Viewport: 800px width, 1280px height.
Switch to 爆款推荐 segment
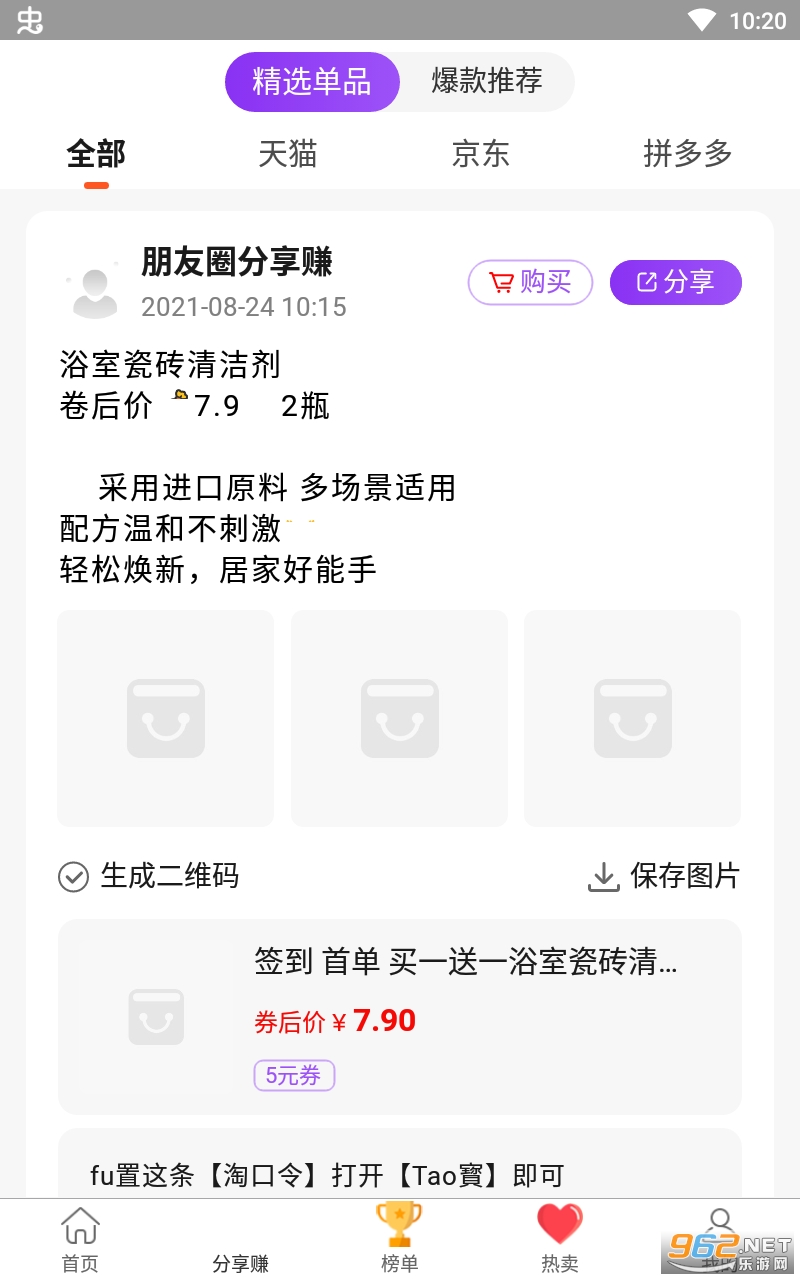[x=487, y=82]
